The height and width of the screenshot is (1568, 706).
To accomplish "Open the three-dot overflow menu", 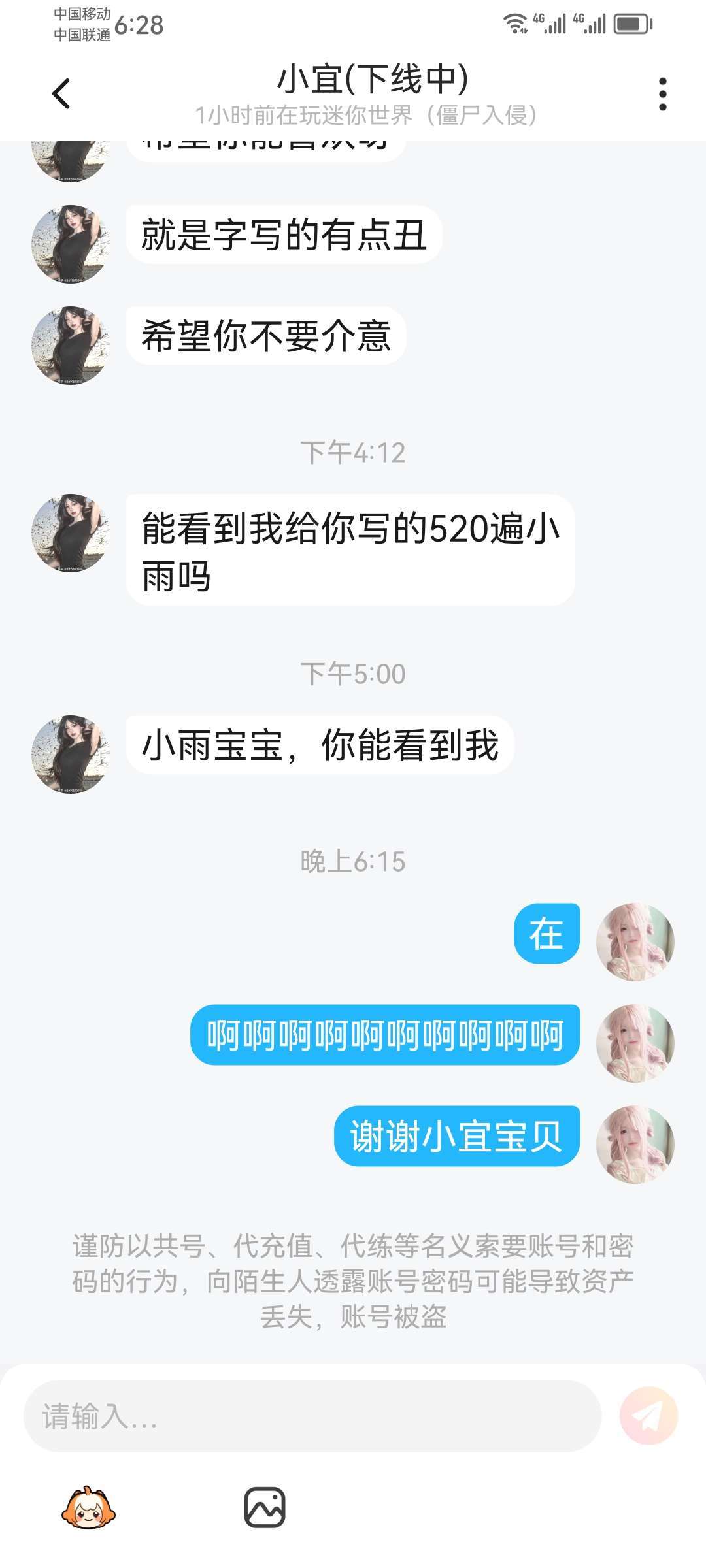I will (662, 94).
